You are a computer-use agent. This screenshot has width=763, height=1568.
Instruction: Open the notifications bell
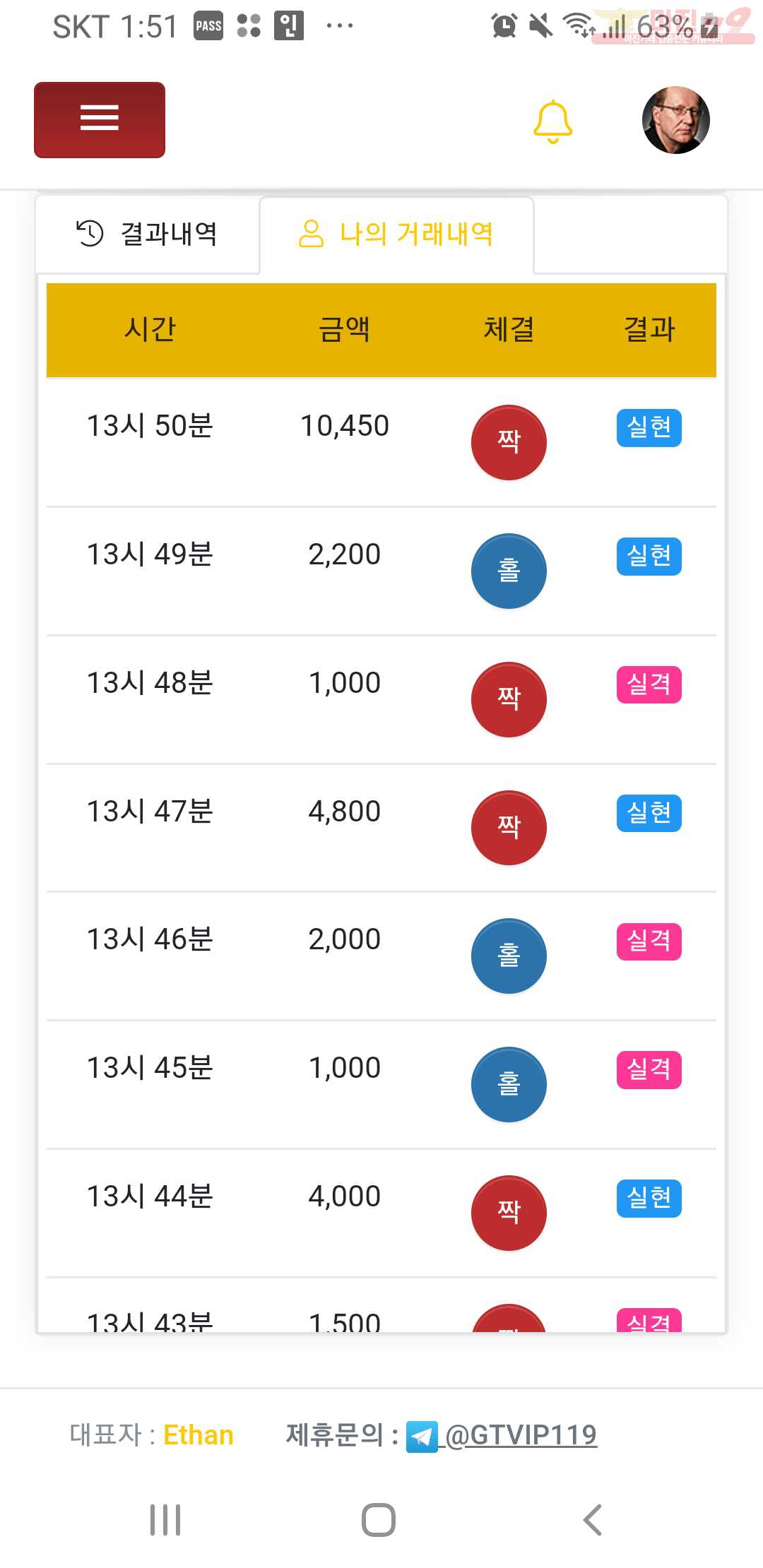point(552,121)
